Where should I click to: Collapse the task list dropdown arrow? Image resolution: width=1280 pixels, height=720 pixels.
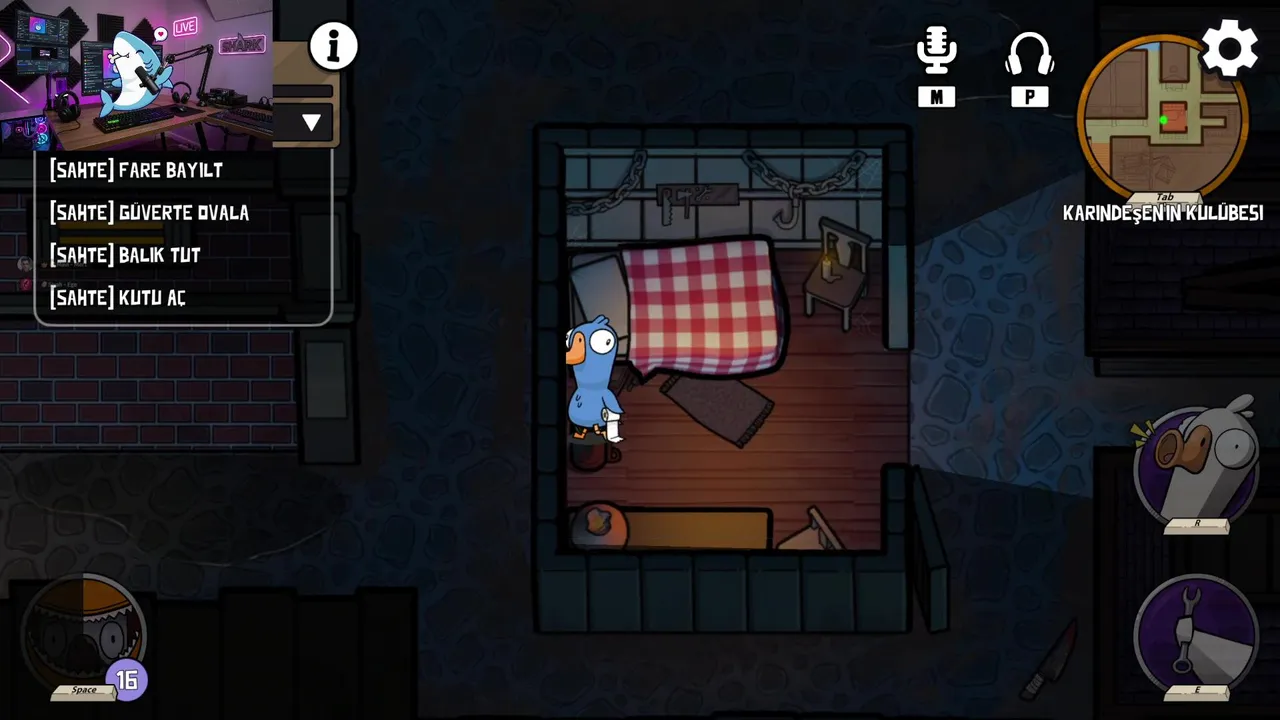311,123
